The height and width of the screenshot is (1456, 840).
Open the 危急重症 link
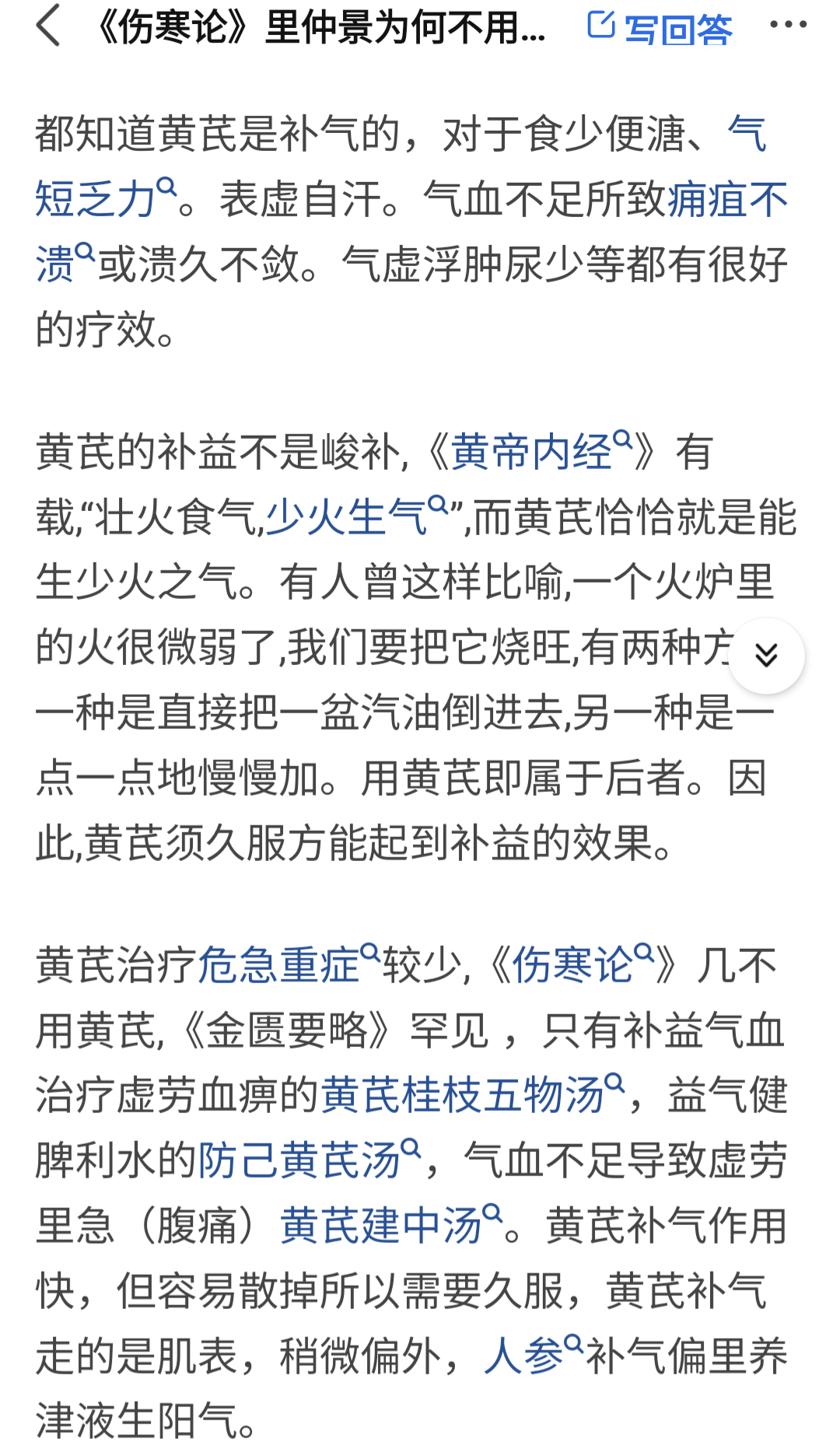tap(280, 966)
